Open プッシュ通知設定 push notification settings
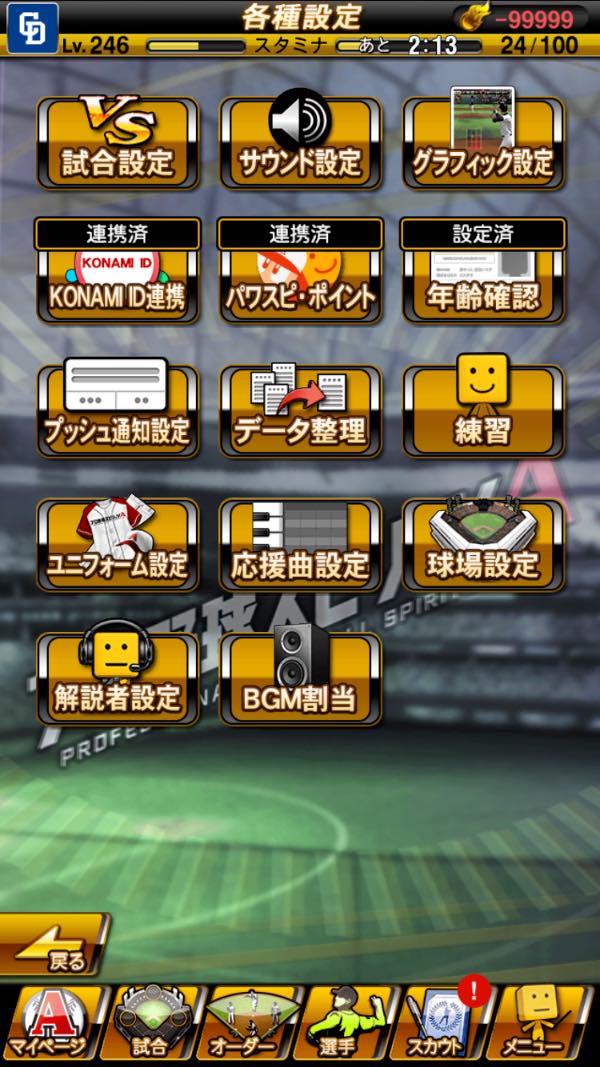This screenshot has width=600, height=1067. tap(118, 412)
